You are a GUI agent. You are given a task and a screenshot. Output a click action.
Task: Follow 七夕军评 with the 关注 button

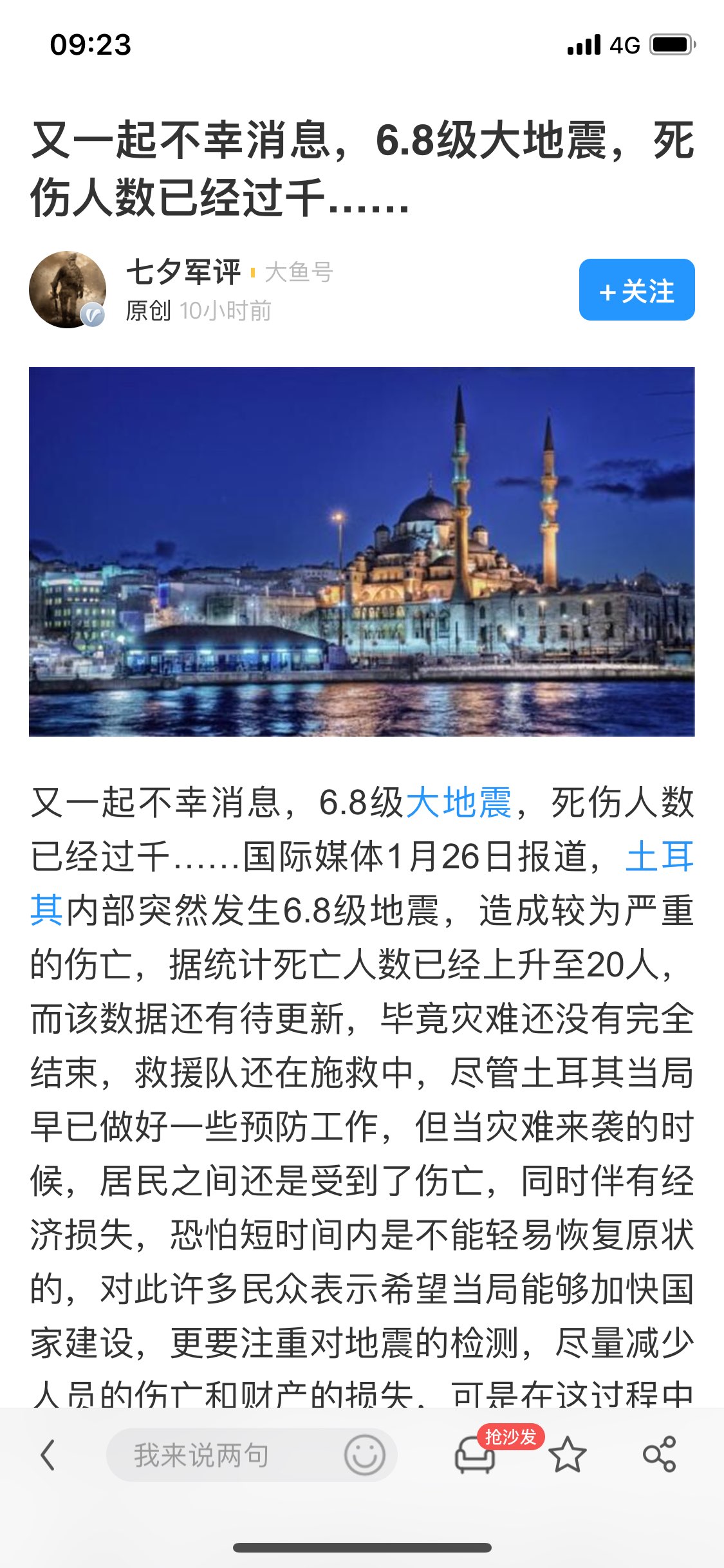click(x=636, y=290)
